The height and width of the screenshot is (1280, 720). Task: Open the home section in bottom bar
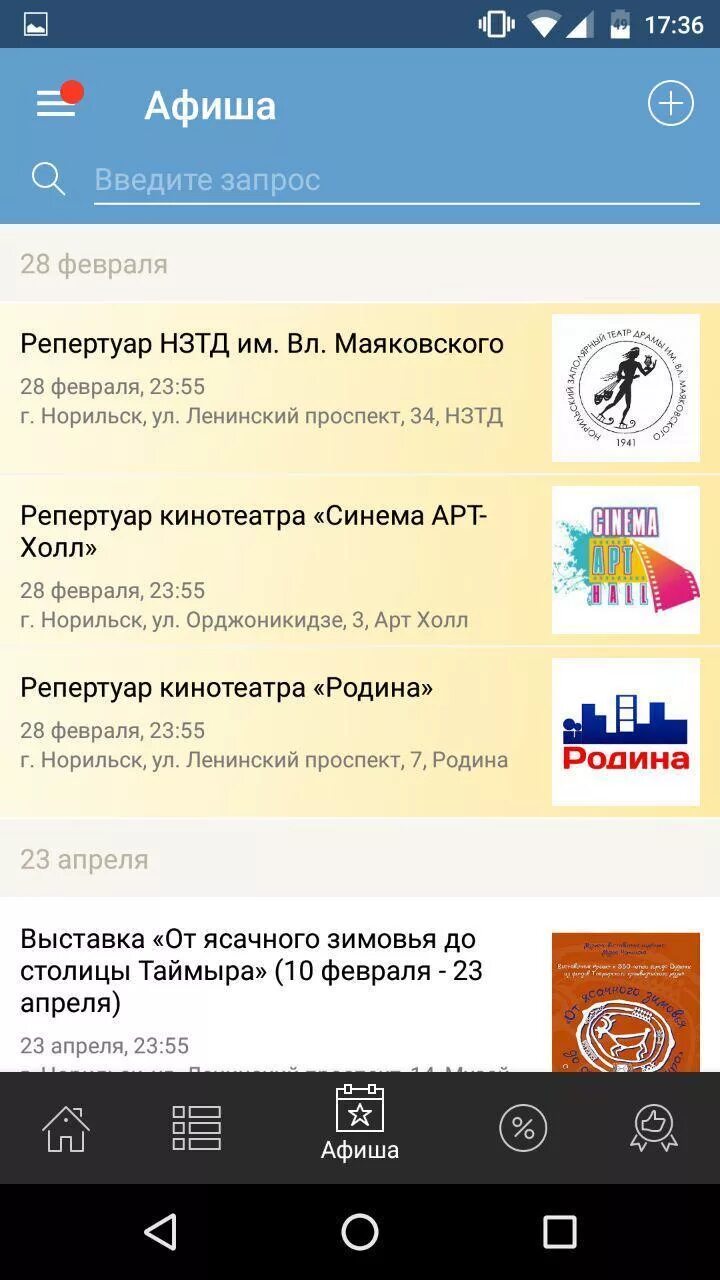(x=65, y=1127)
